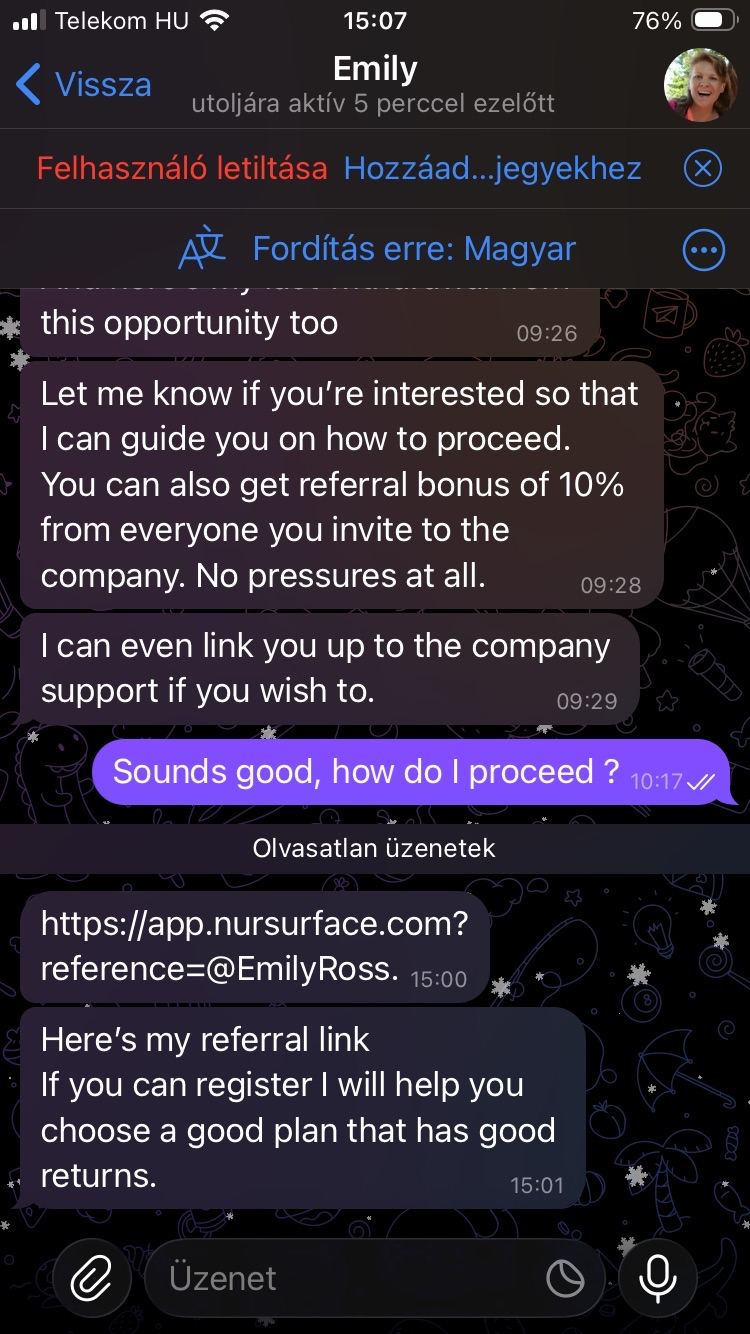Viewport: 750px width, 1334px height.
Task: Translate chat with Fordítás erre: Magyar
Action: coord(377,248)
